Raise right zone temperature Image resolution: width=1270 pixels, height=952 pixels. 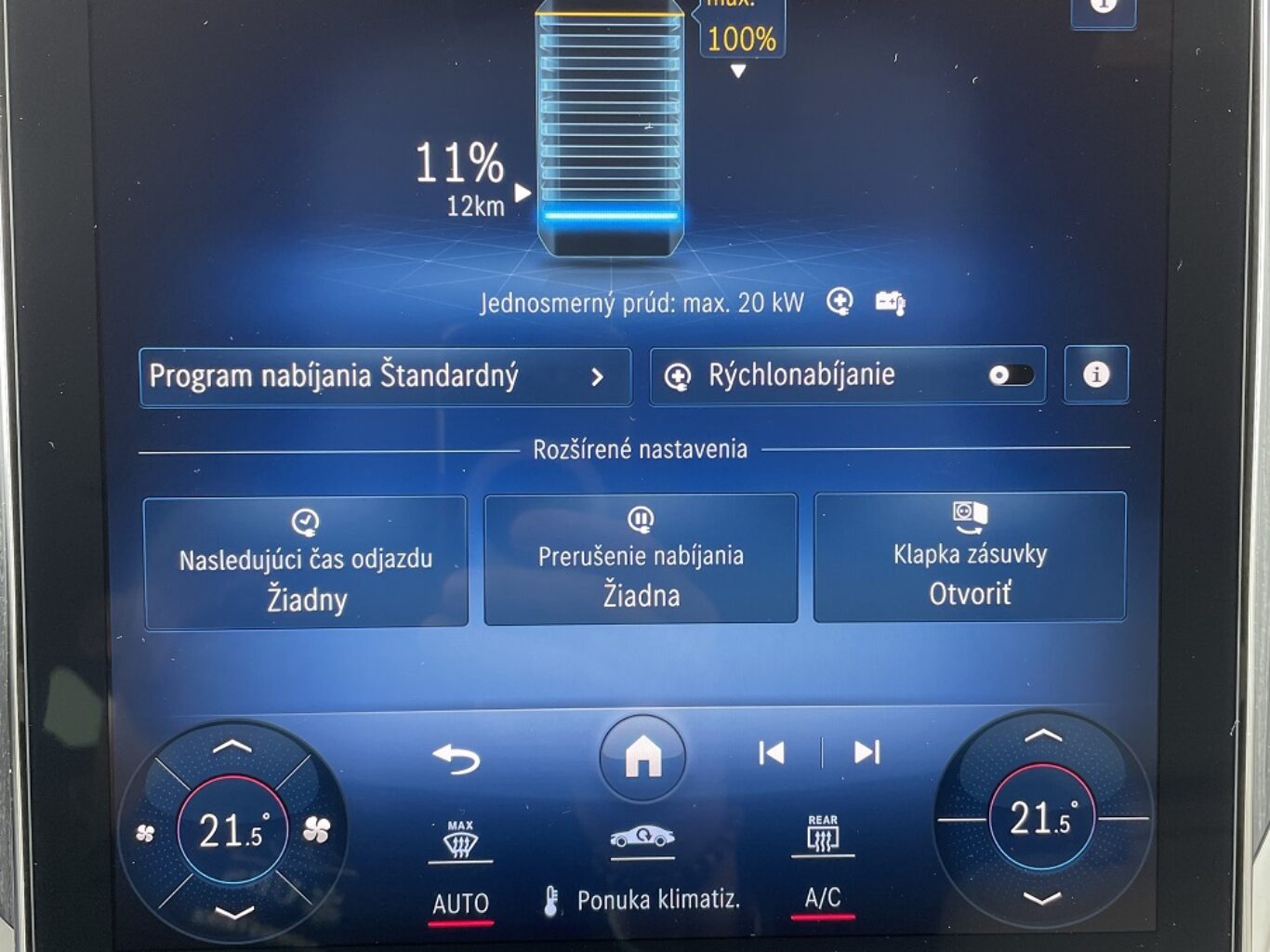click(1042, 735)
